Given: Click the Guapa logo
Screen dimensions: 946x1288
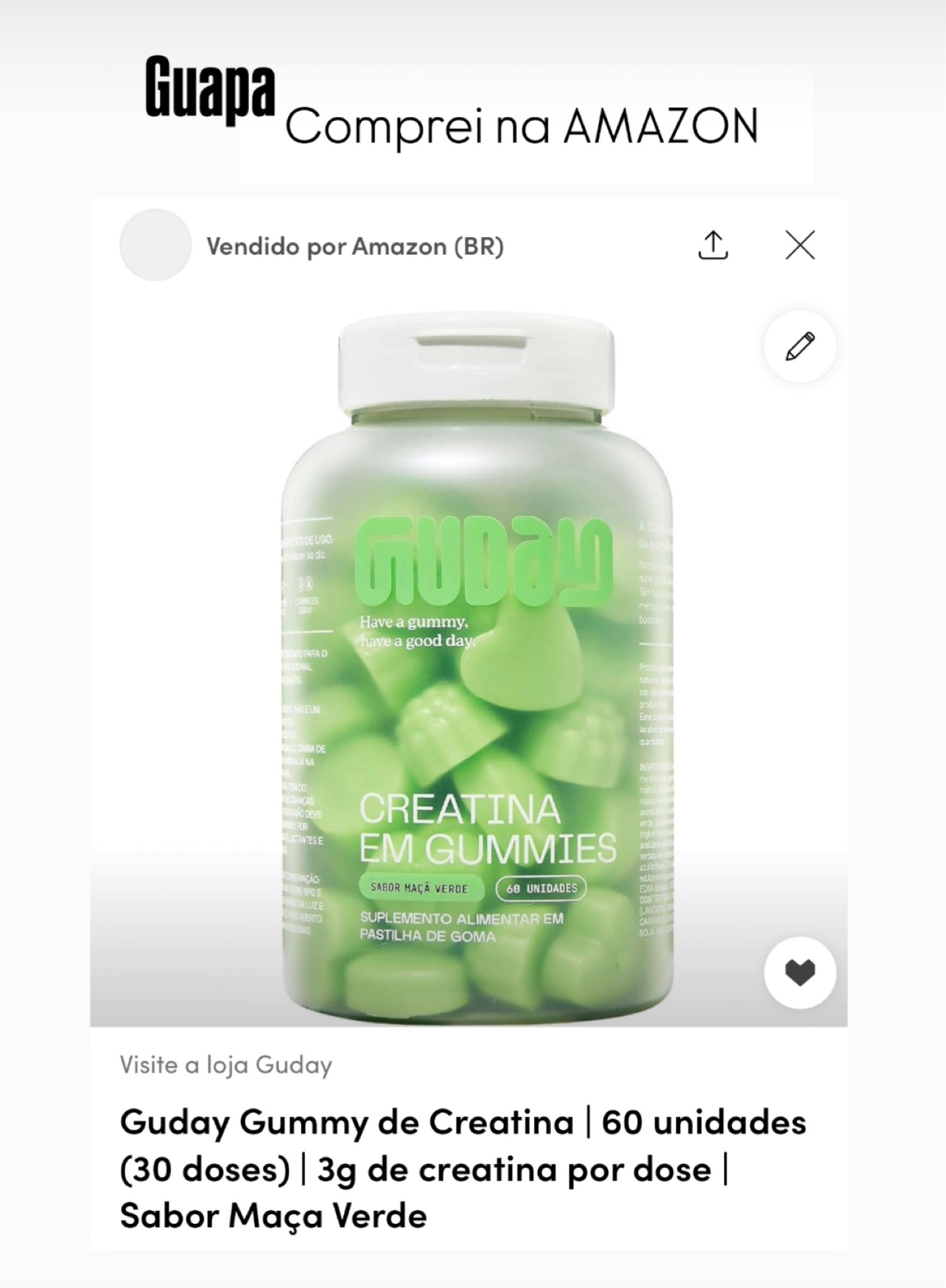Looking at the screenshot, I should point(208,85).
